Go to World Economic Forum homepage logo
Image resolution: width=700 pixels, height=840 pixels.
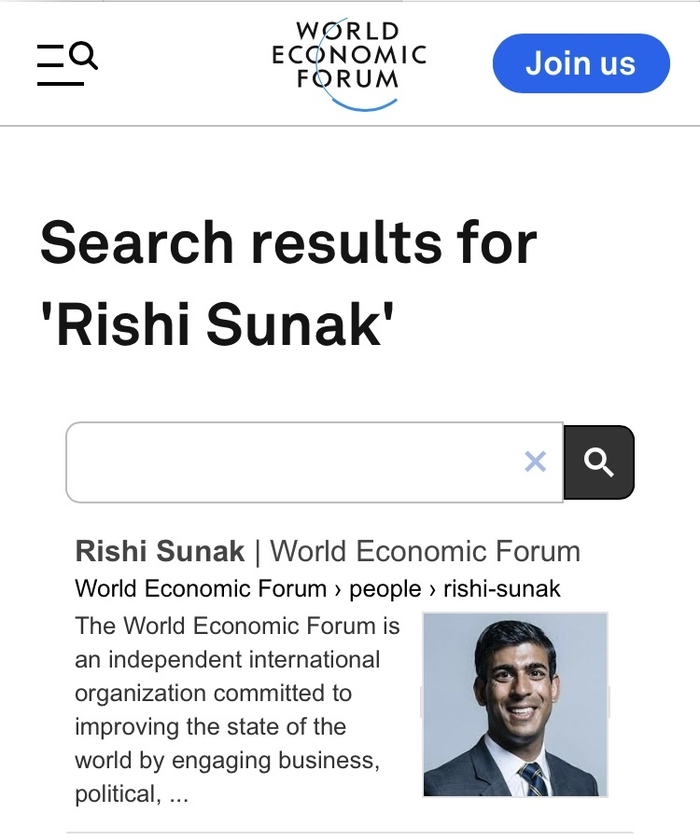click(x=349, y=63)
